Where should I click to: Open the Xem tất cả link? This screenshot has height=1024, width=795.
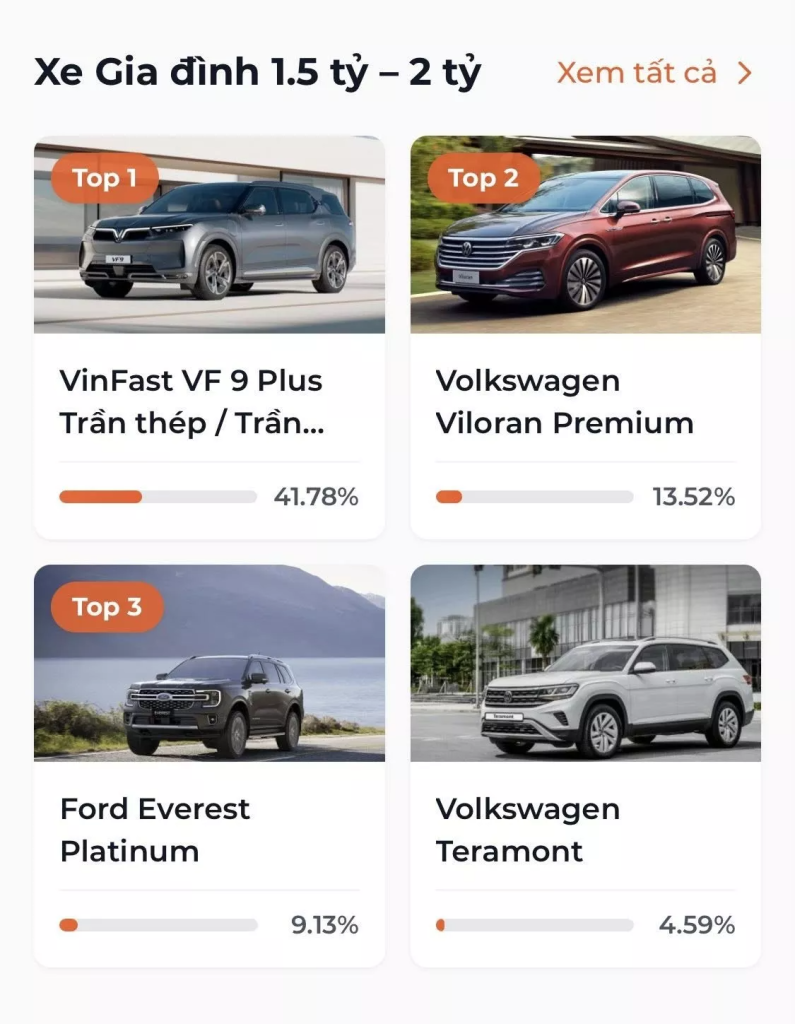pos(653,73)
